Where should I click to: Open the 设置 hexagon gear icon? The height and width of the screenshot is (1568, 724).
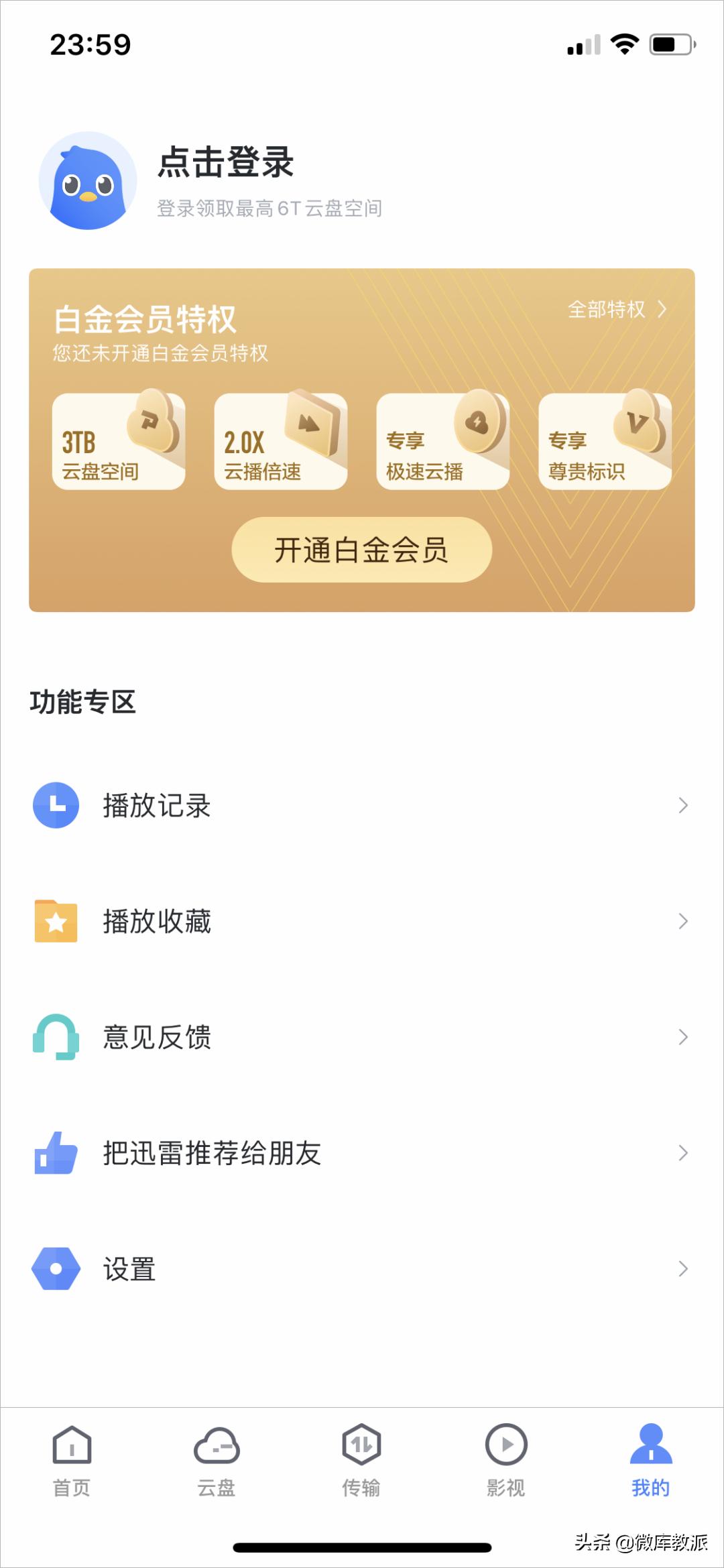point(56,1268)
